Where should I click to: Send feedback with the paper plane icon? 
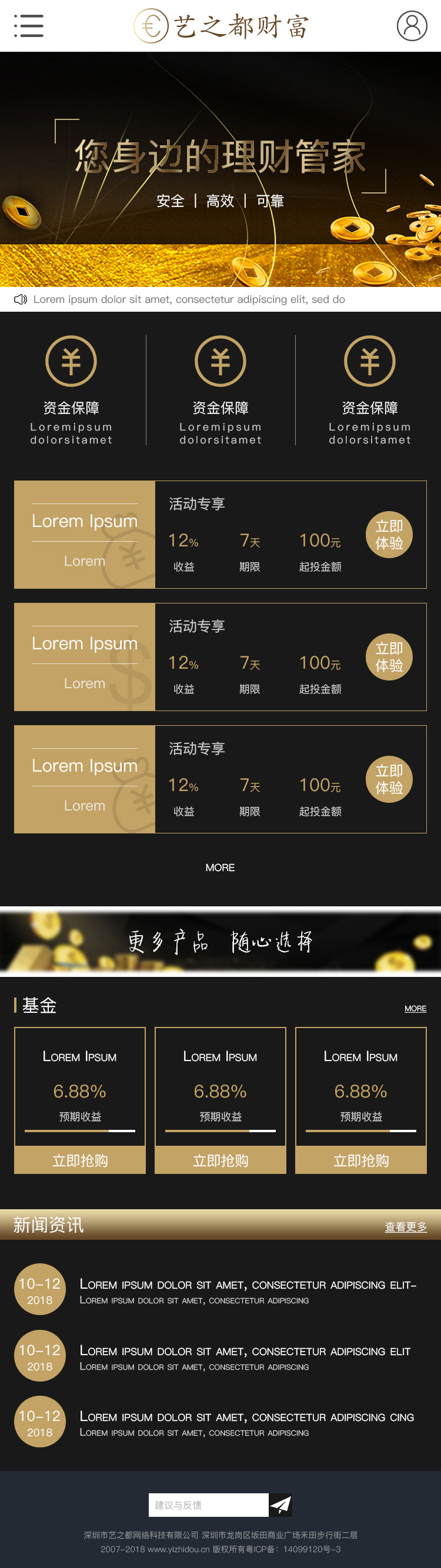(280, 1504)
